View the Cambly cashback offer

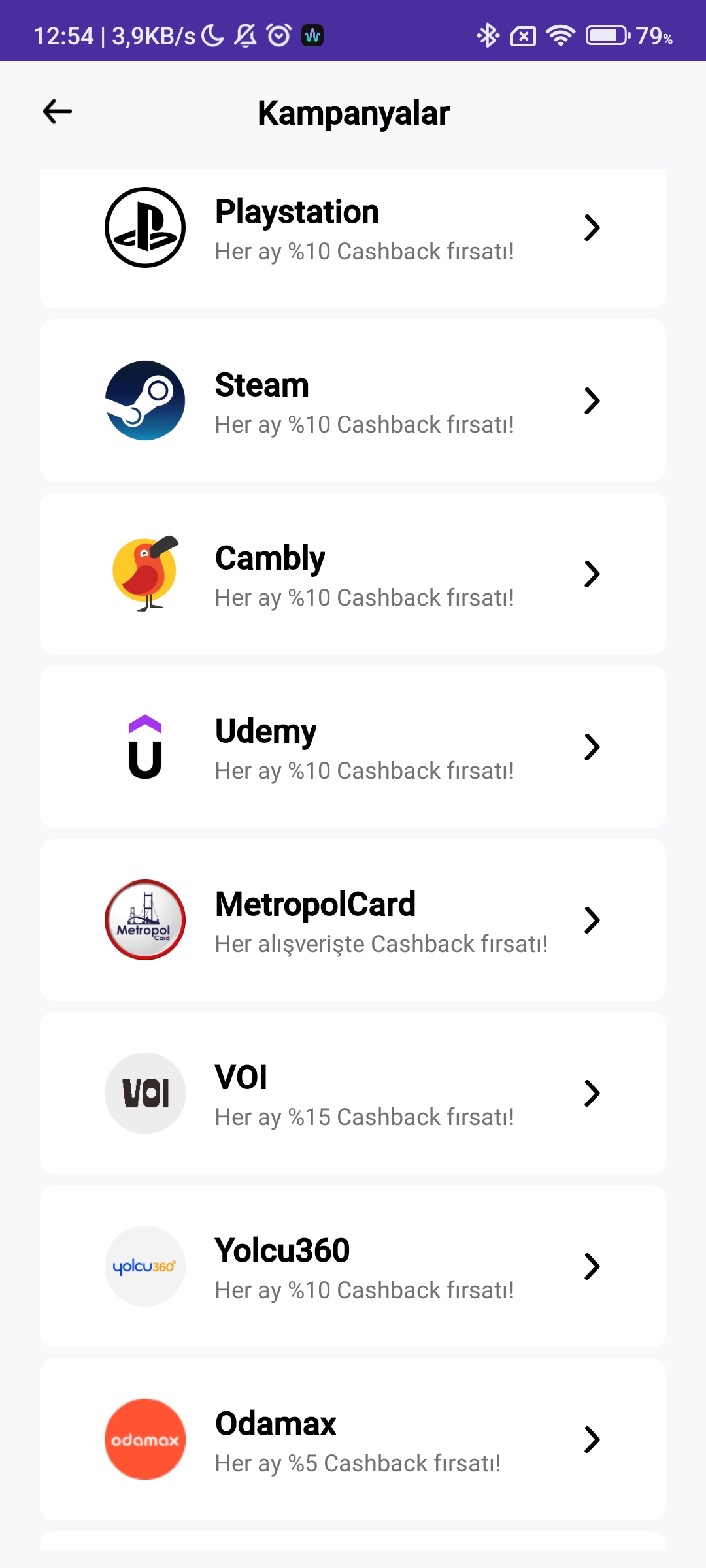click(x=353, y=574)
